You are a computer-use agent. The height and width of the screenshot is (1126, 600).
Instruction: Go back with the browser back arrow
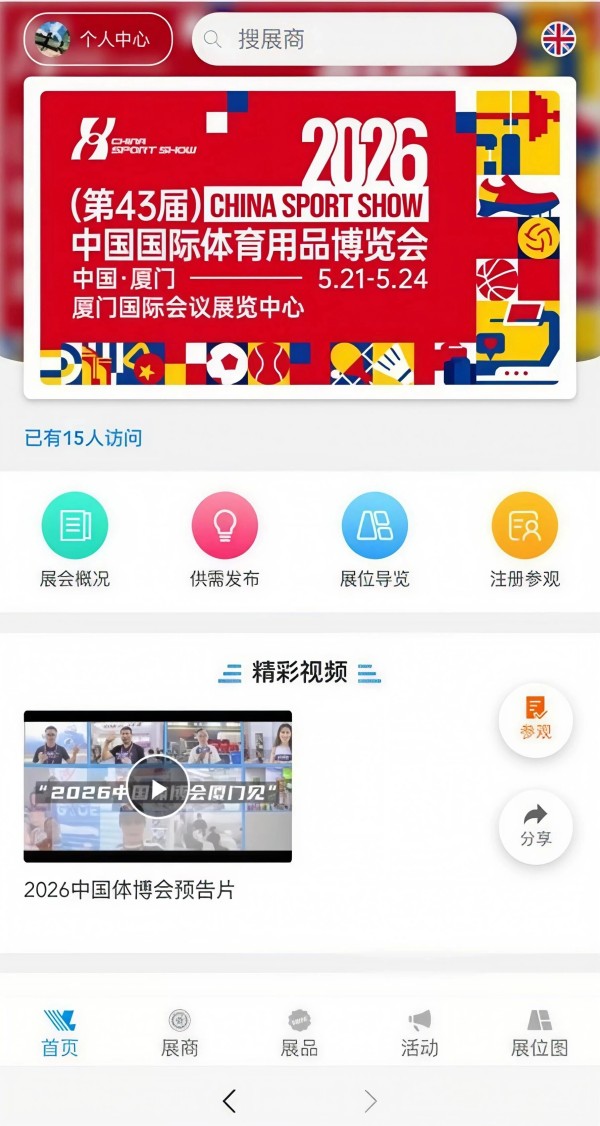click(x=229, y=1101)
